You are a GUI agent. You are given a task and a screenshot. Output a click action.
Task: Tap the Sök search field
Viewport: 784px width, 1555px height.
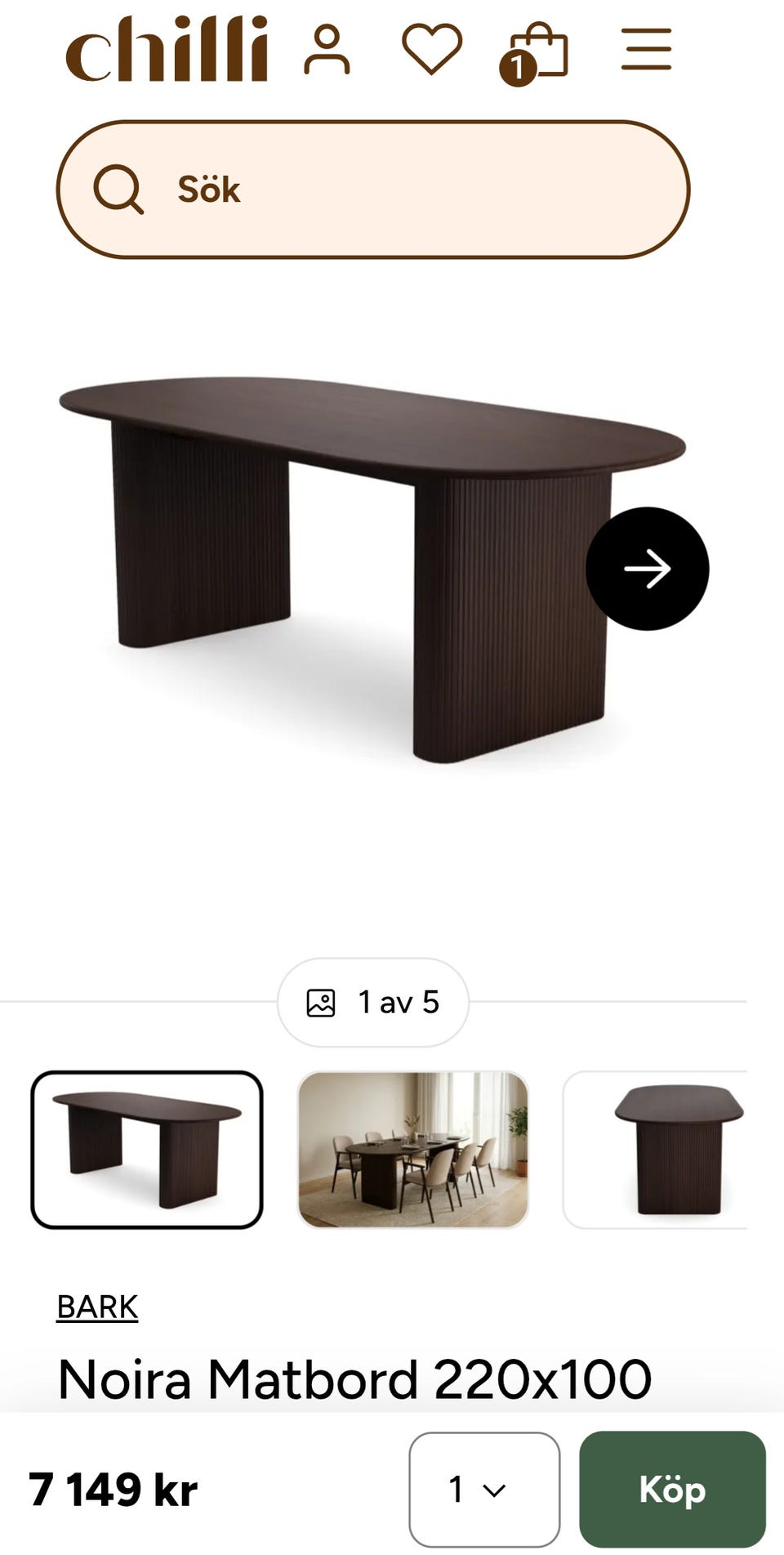tap(373, 190)
